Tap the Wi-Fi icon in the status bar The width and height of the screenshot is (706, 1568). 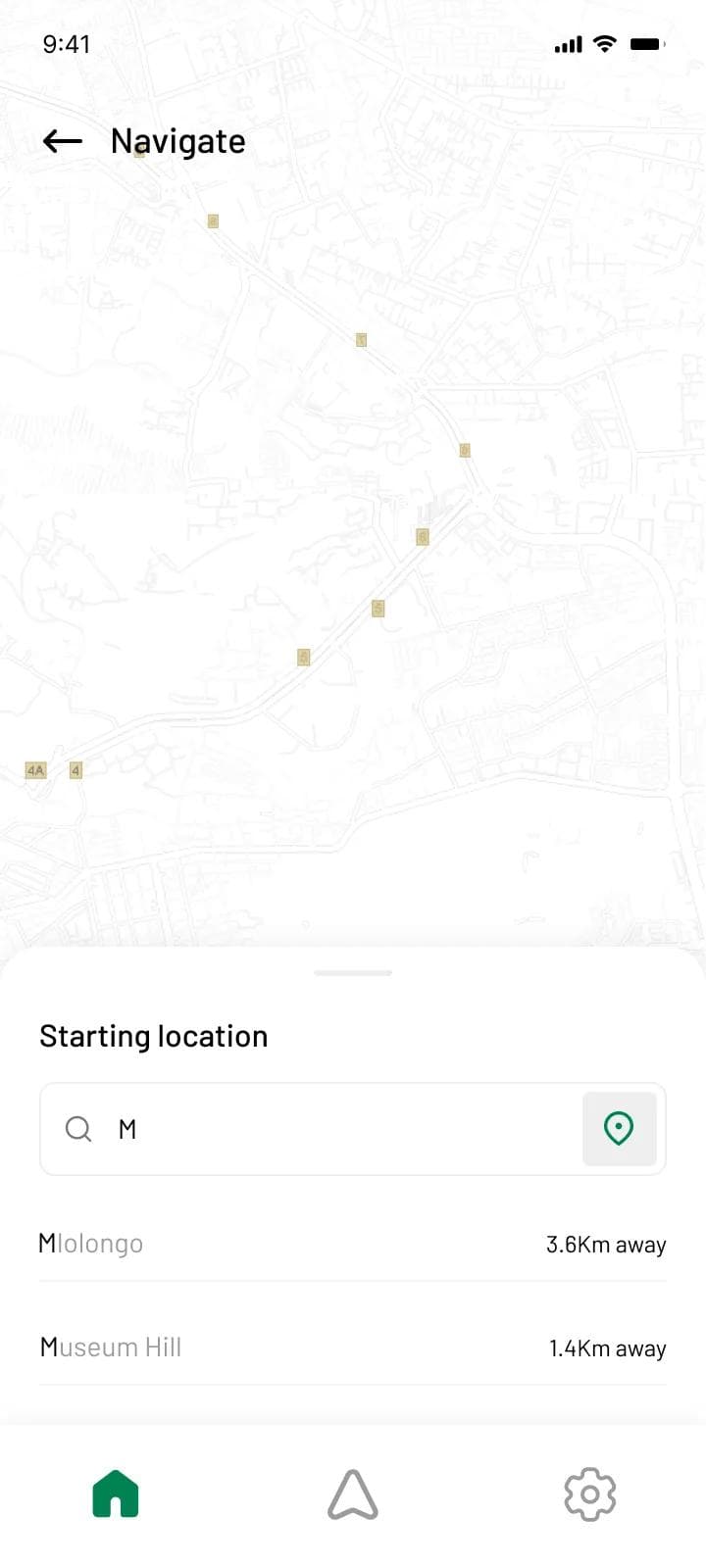click(604, 43)
